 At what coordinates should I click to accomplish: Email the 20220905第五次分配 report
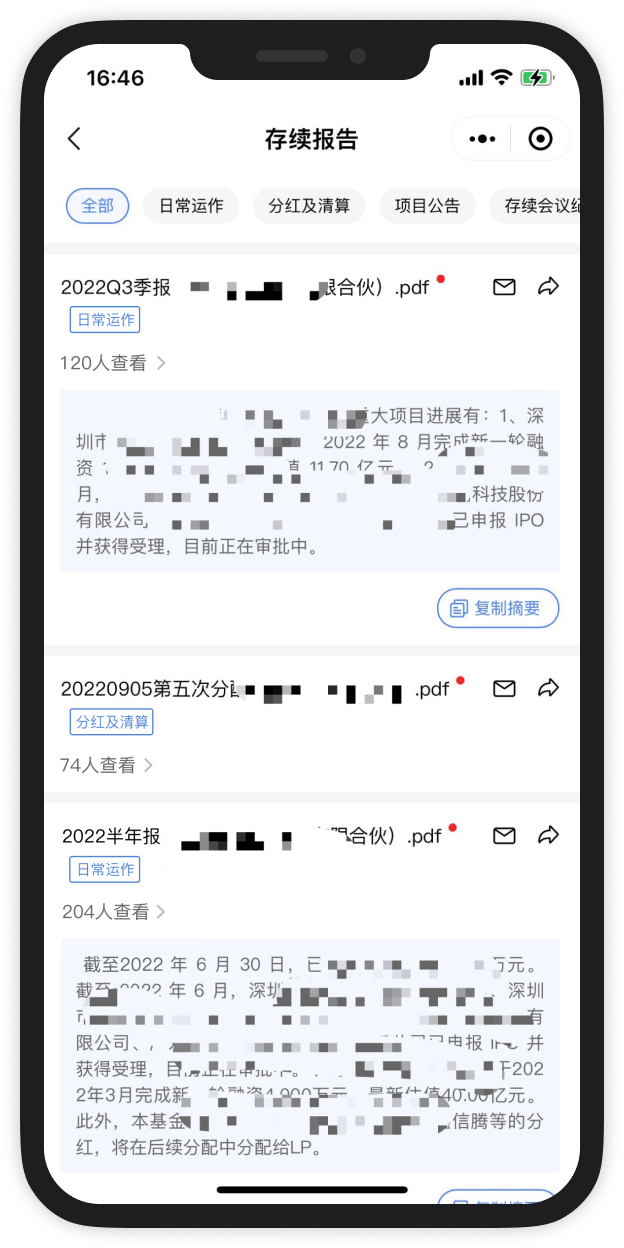coord(505,688)
